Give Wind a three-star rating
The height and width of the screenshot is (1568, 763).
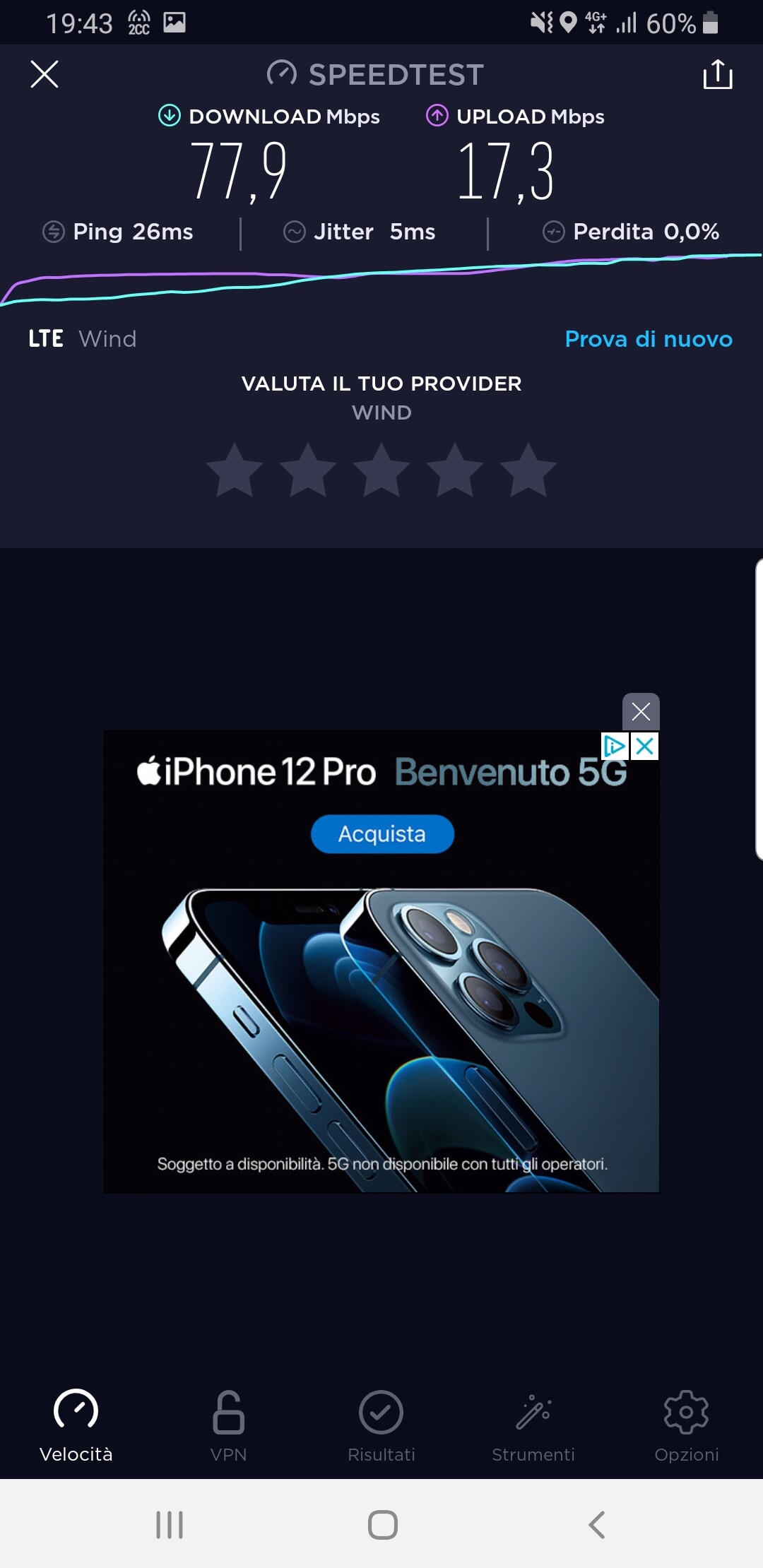tap(381, 470)
